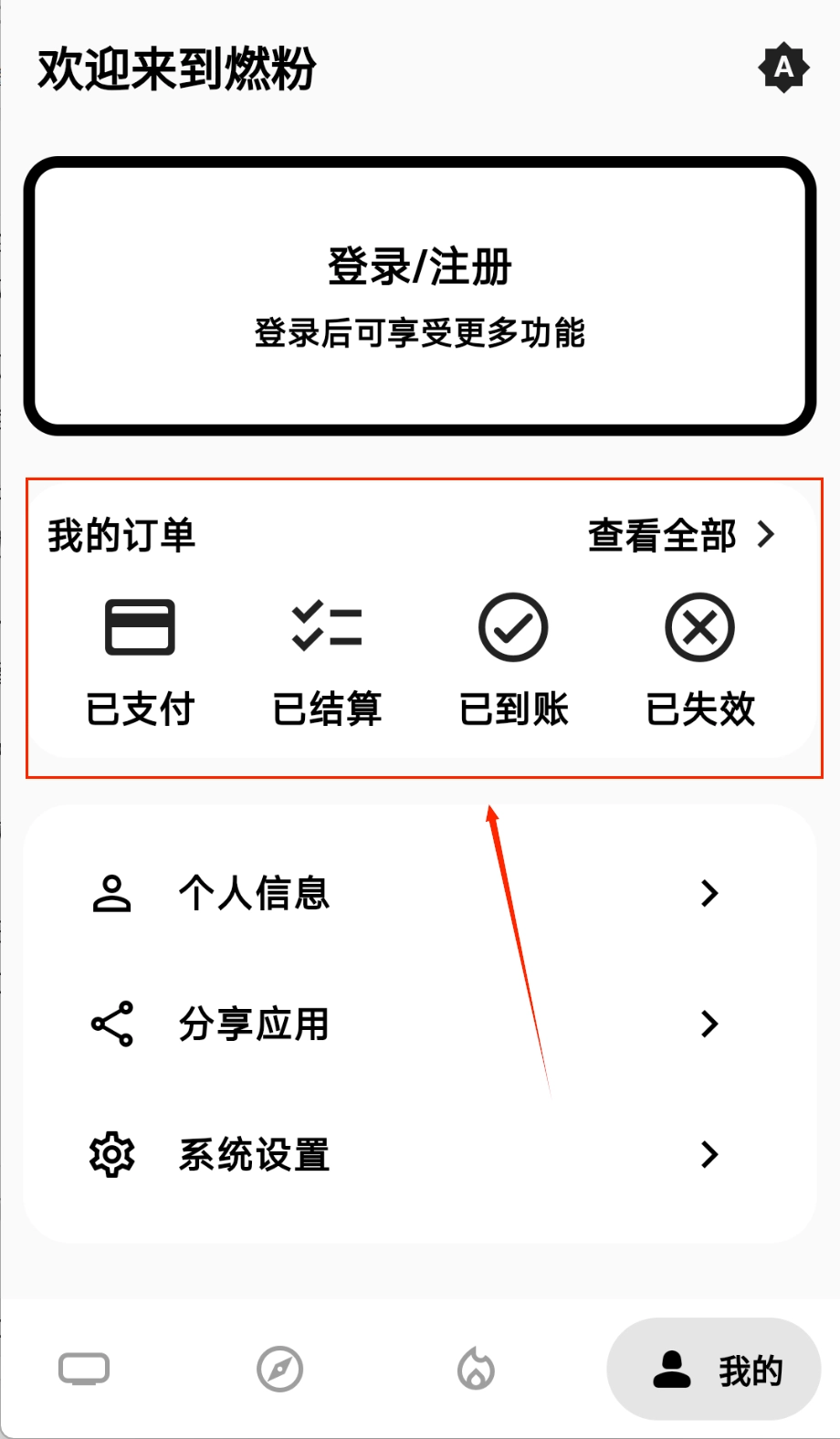
Task: Switch to the first screen-icon tab
Action: point(84,1369)
